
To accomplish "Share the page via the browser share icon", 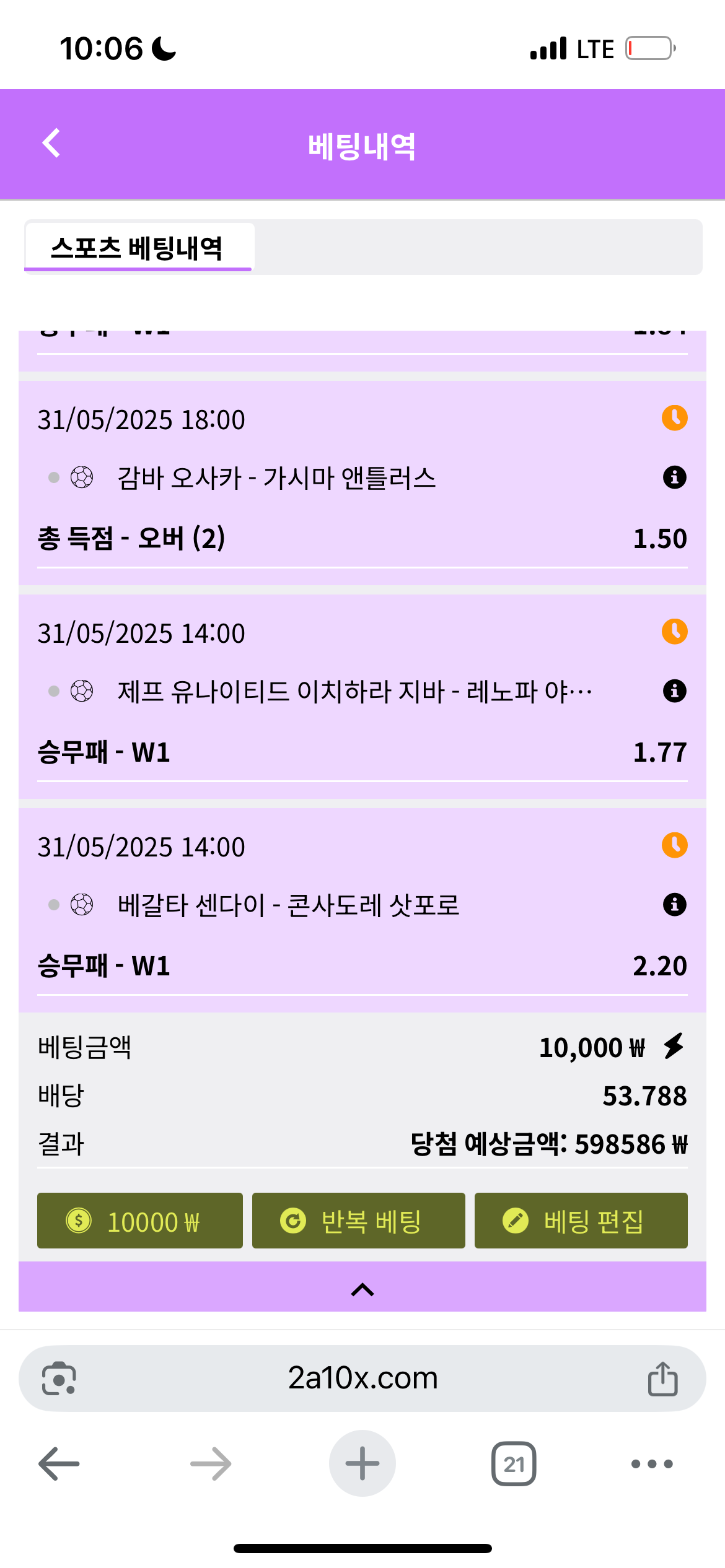I will pyautogui.click(x=662, y=1379).
